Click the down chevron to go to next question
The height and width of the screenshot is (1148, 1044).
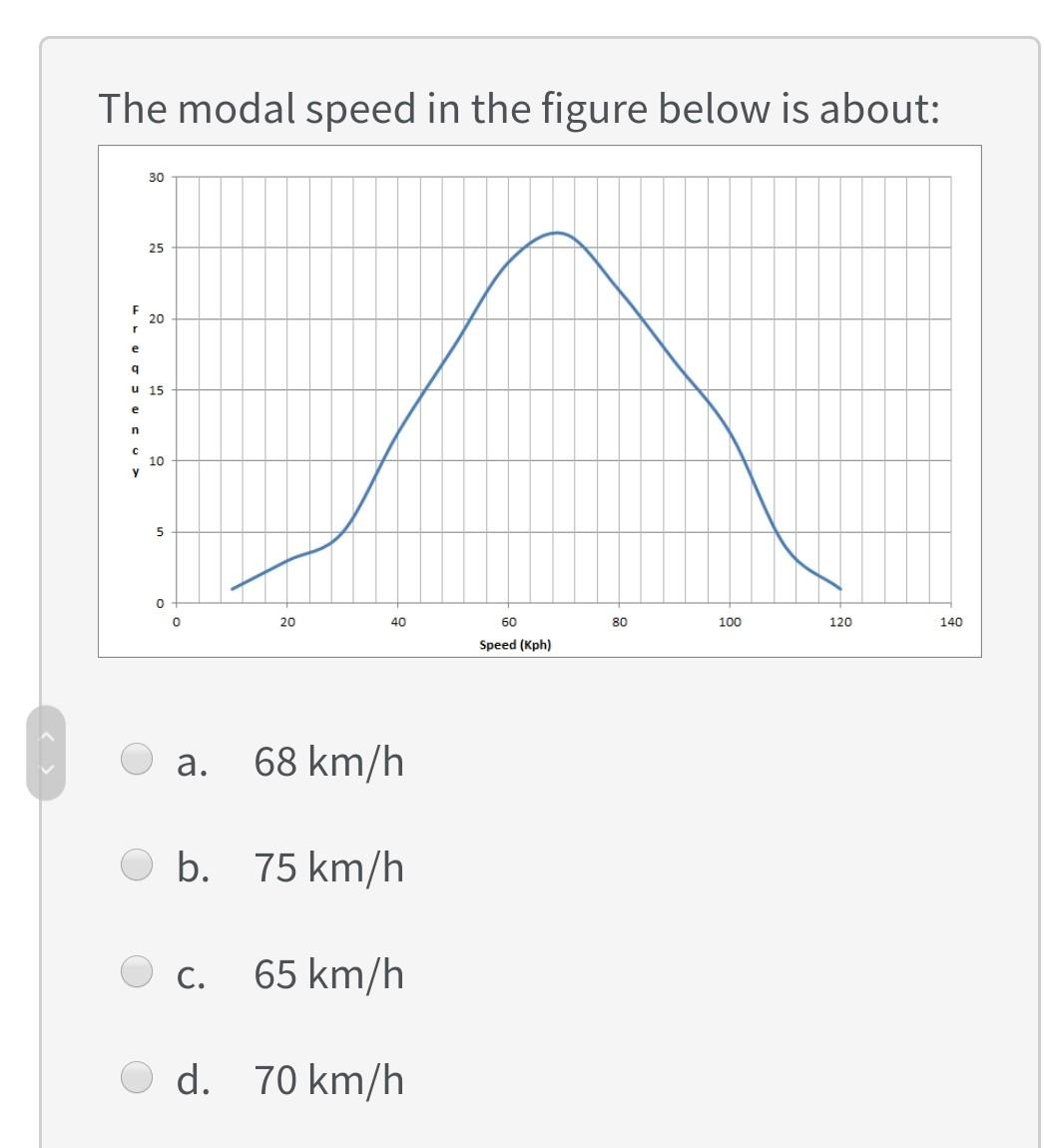coord(47,769)
